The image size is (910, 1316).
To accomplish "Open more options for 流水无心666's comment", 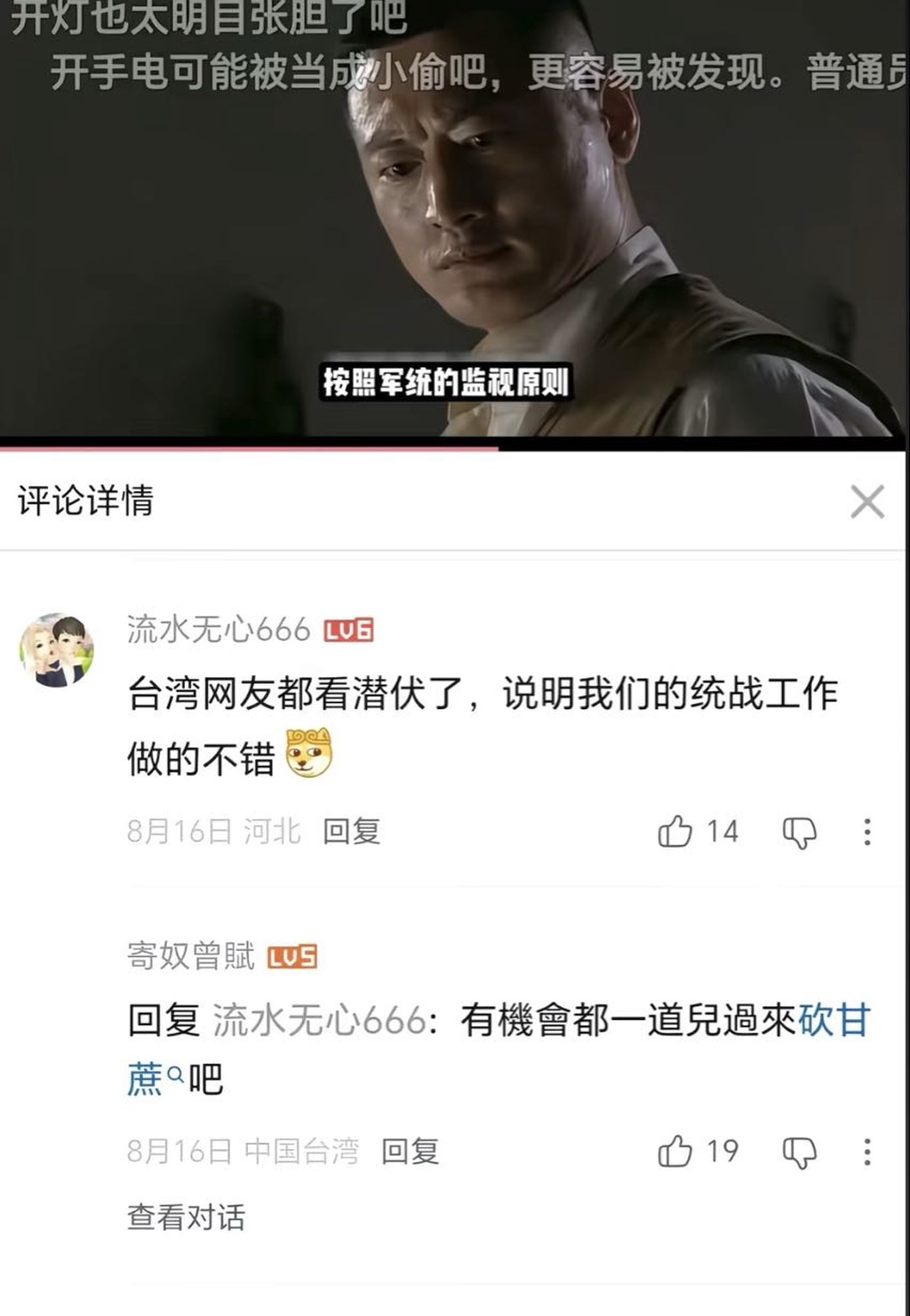I will pos(866,833).
